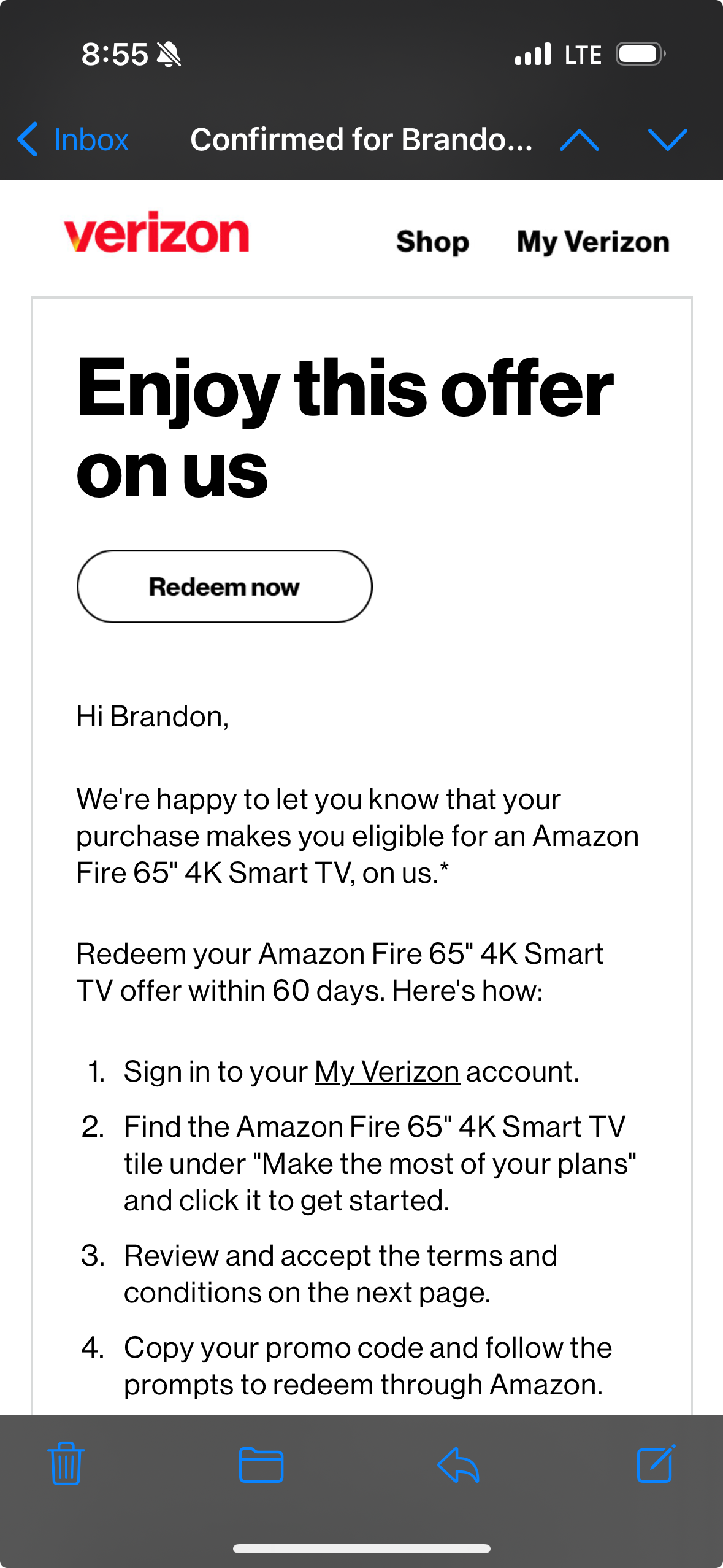Move the email to a folder
The width and height of the screenshot is (723, 1568).
point(261,1464)
